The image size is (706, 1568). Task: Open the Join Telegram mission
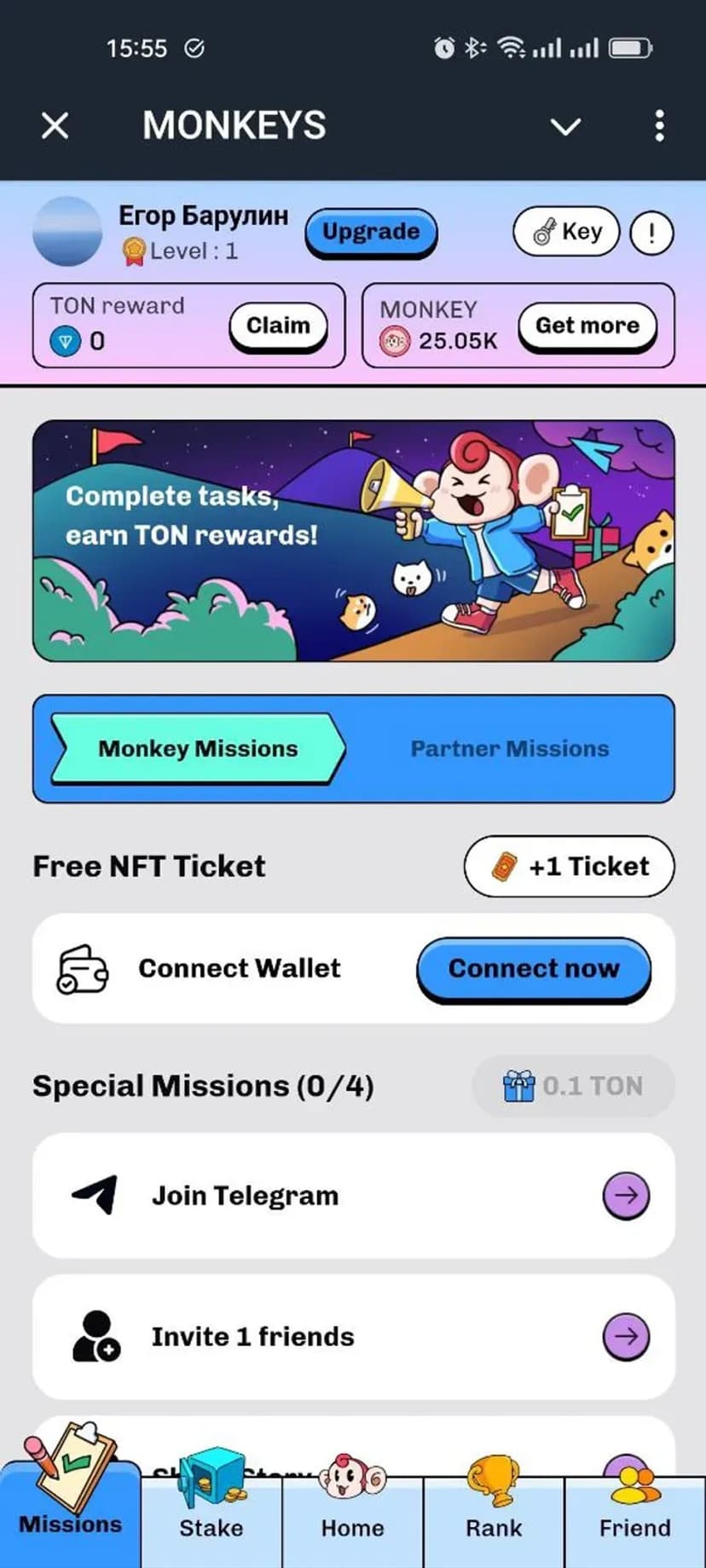pos(353,1196)
